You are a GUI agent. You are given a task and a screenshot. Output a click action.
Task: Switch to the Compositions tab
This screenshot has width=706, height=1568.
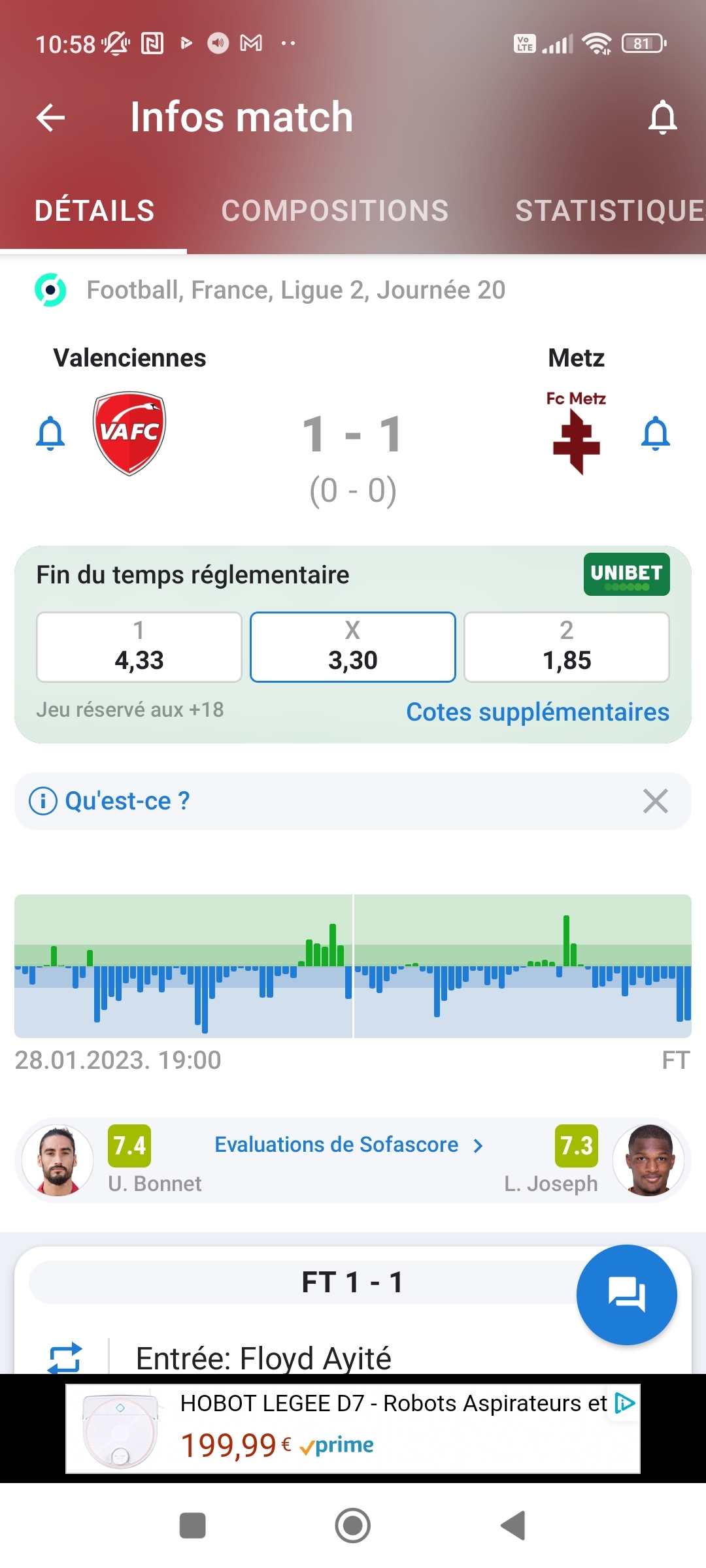pyautogui.click(x=335, y=211)
